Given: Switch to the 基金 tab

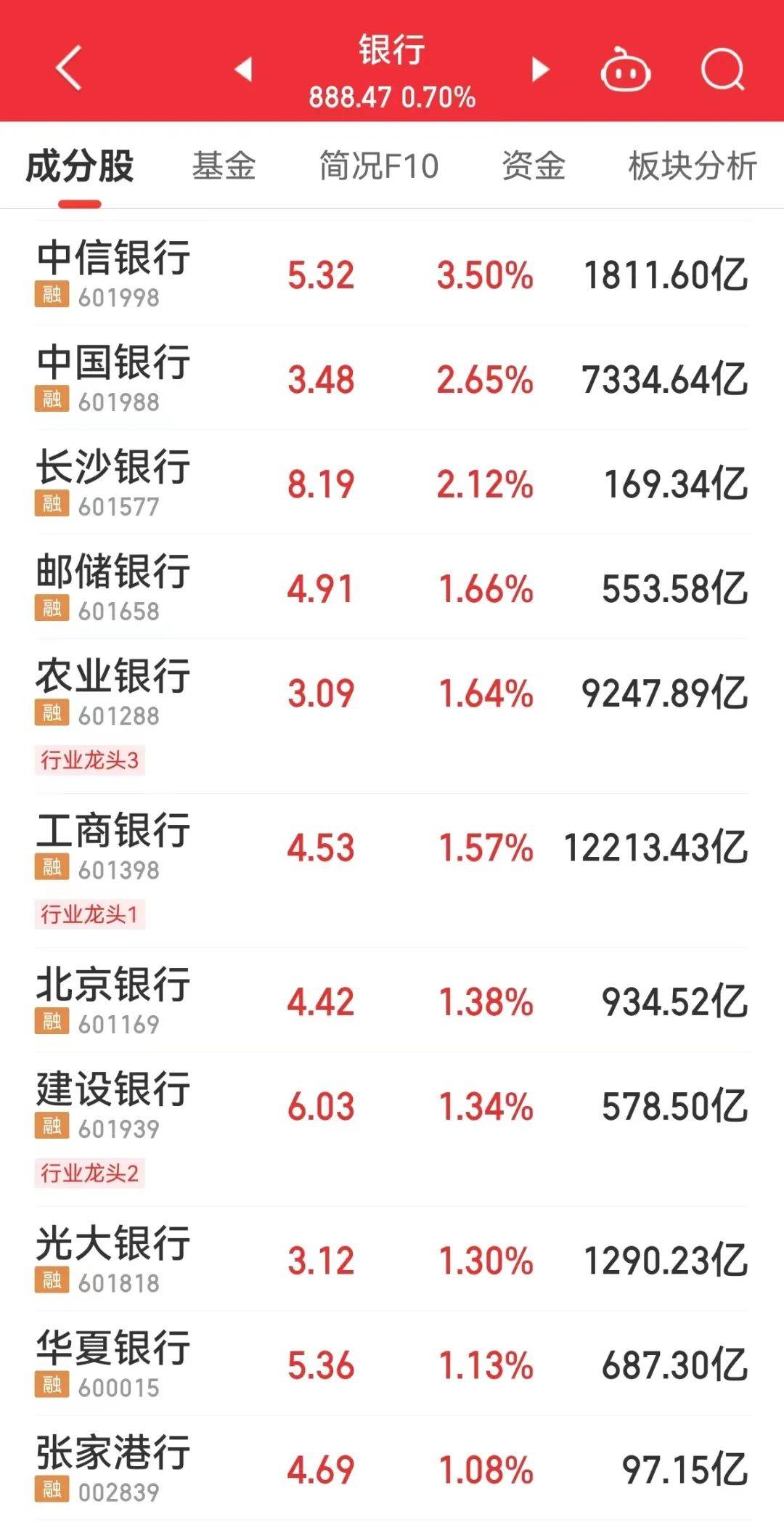Looking at the screenshot, I should click(224, 166).
